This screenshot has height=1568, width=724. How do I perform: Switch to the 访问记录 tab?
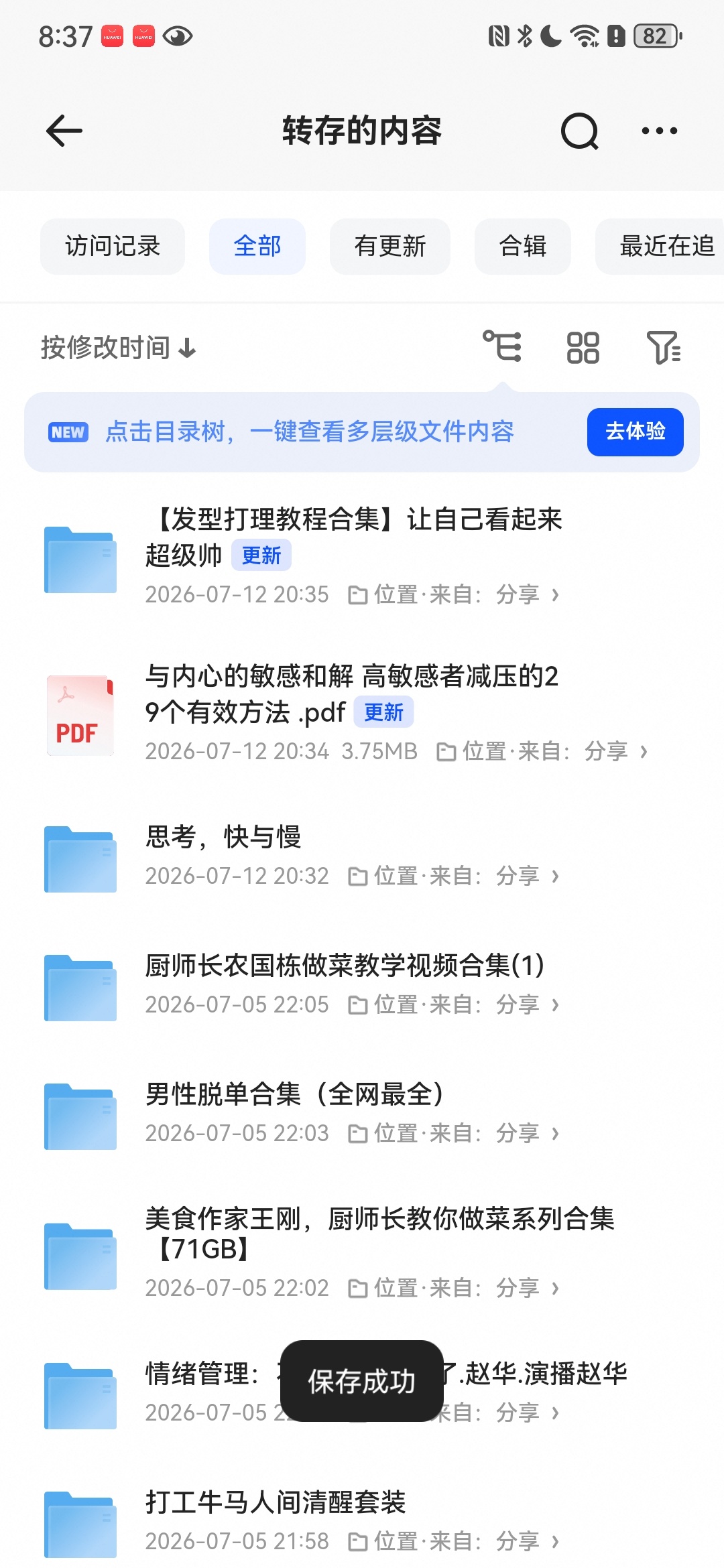tap(113, 247)
